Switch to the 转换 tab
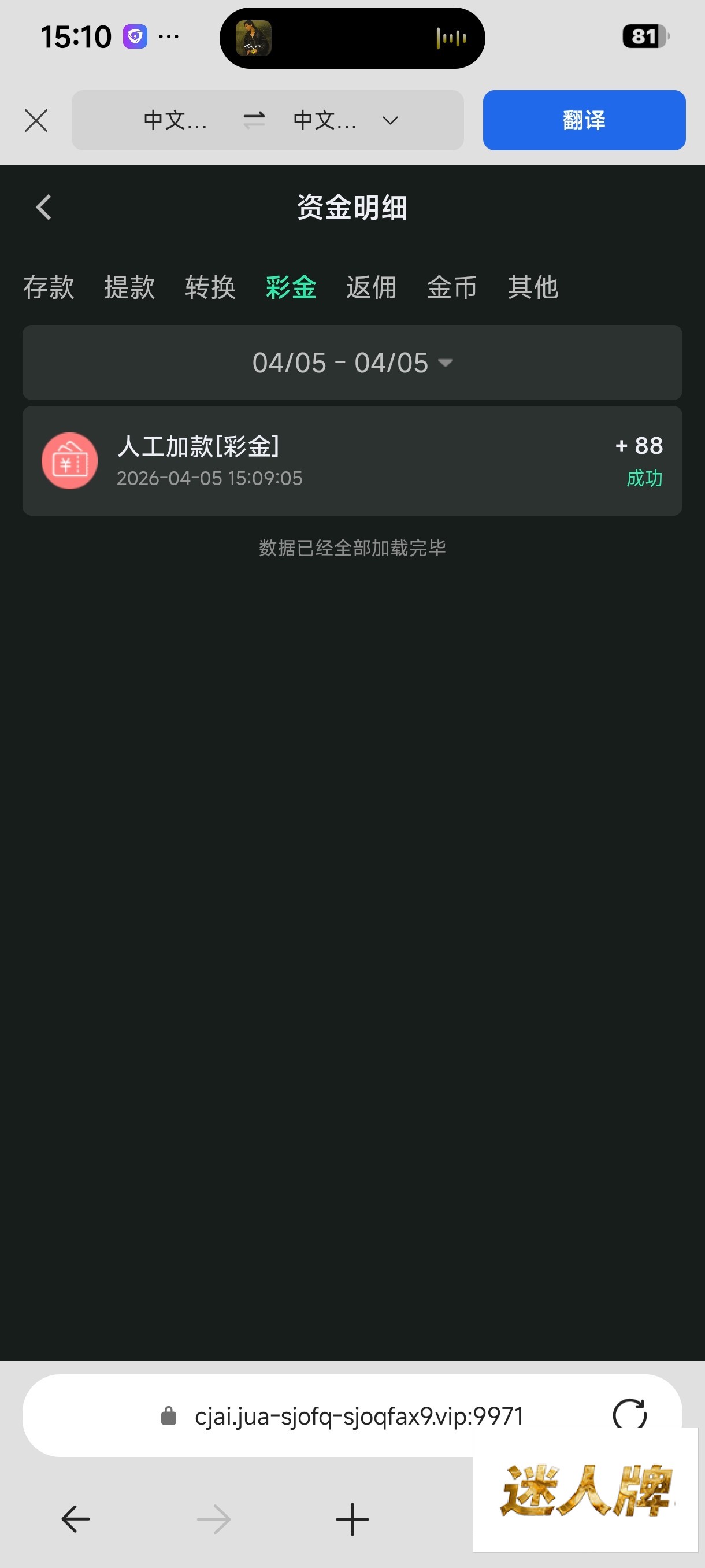The image size is (705, 1568). (x=210, y=287)
